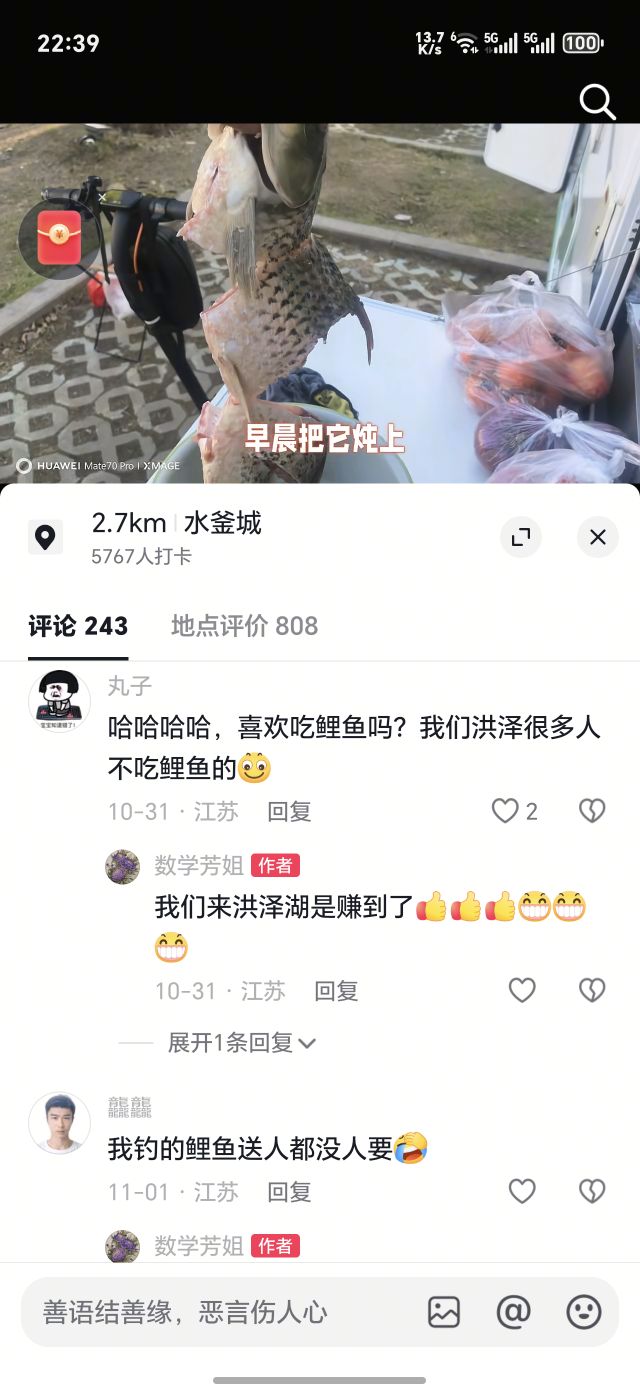Attach an image to the comment
The image size is (640, 1400).
tap(444, 1312)
